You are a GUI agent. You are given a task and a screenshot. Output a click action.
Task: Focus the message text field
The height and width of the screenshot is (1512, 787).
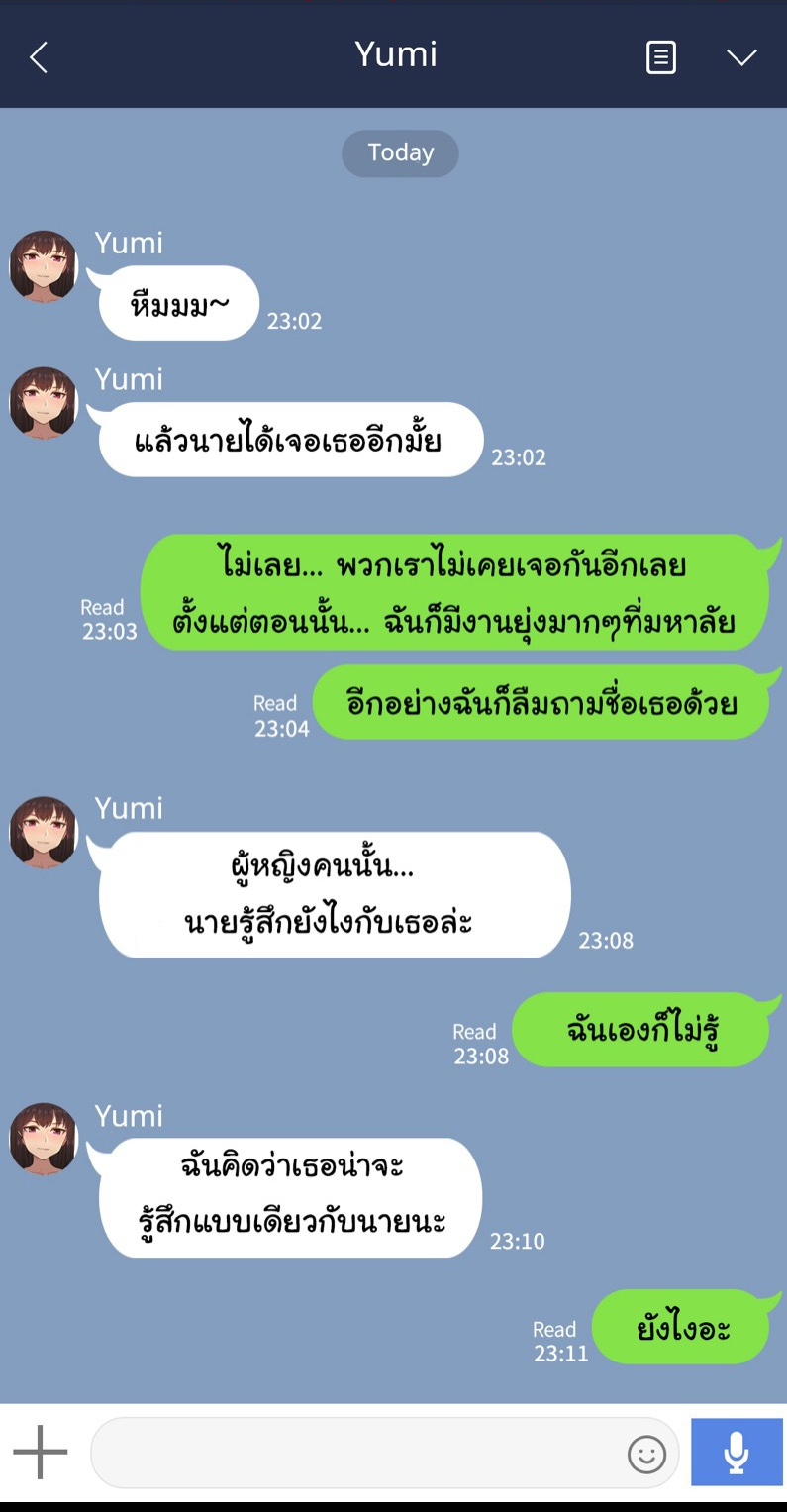click(356, 1453)
